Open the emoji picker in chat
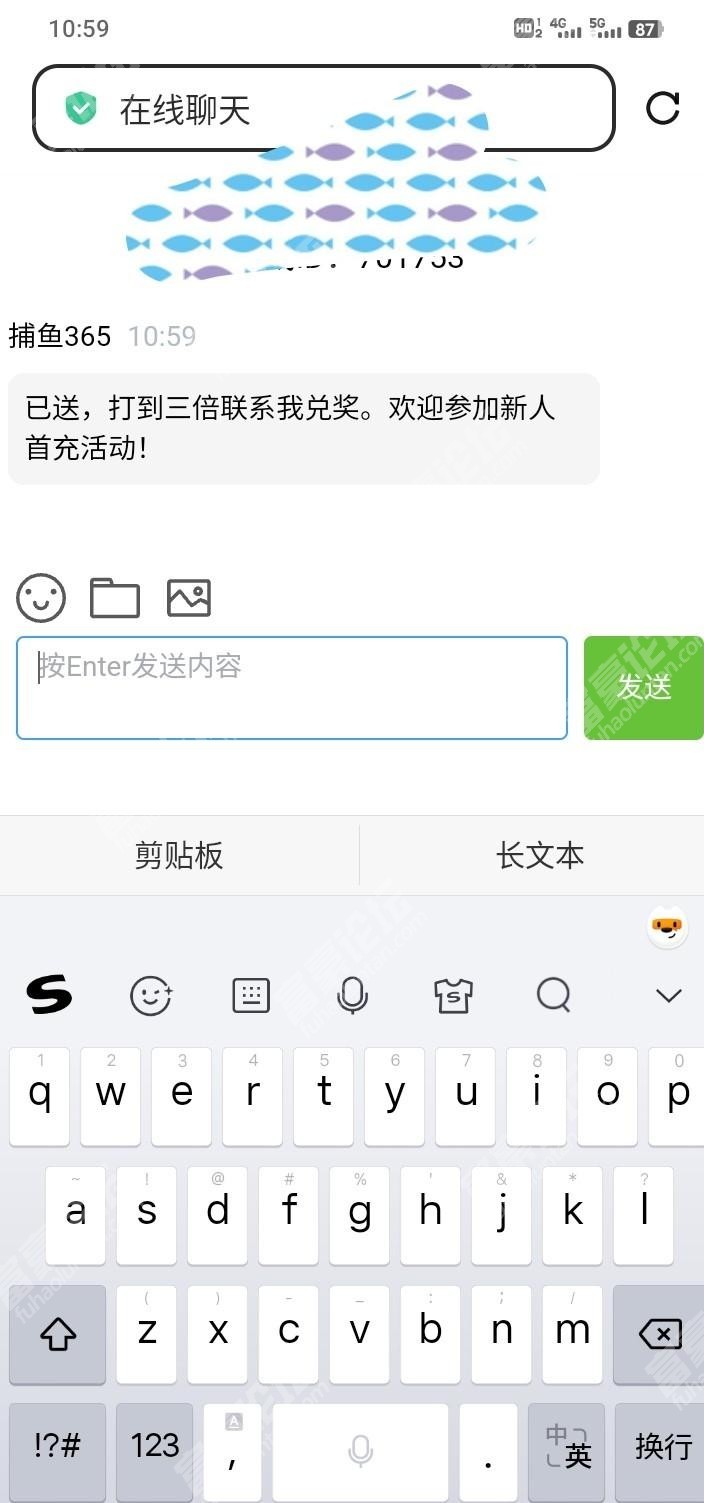The width and height of the screenshot is (704, 1503). tap(41, 598)
